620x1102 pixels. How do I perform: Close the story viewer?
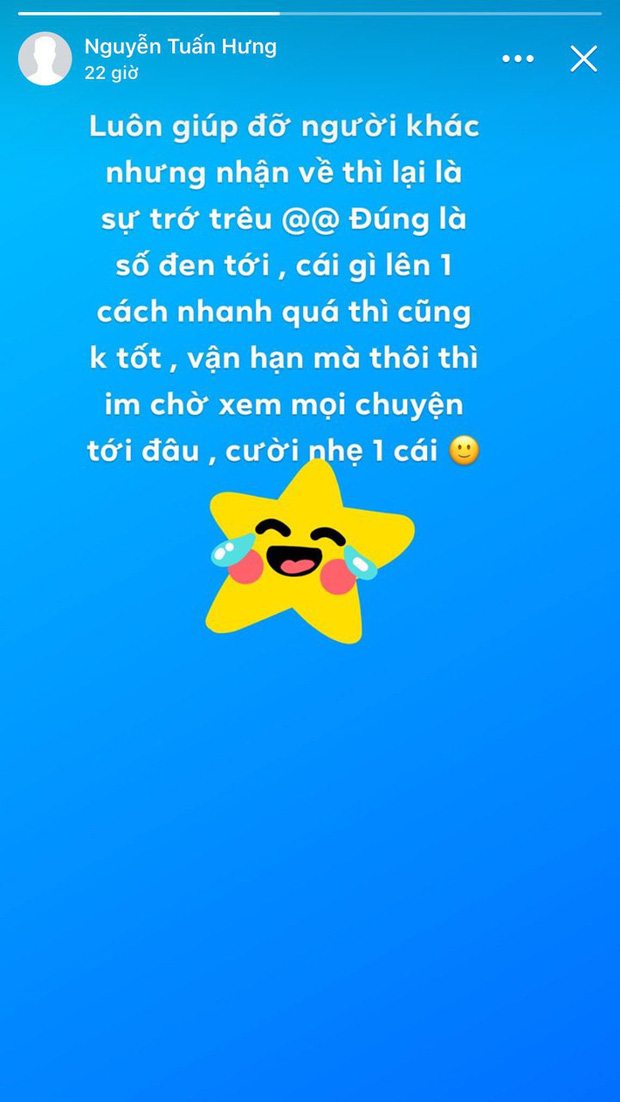[x=583, y=59]
